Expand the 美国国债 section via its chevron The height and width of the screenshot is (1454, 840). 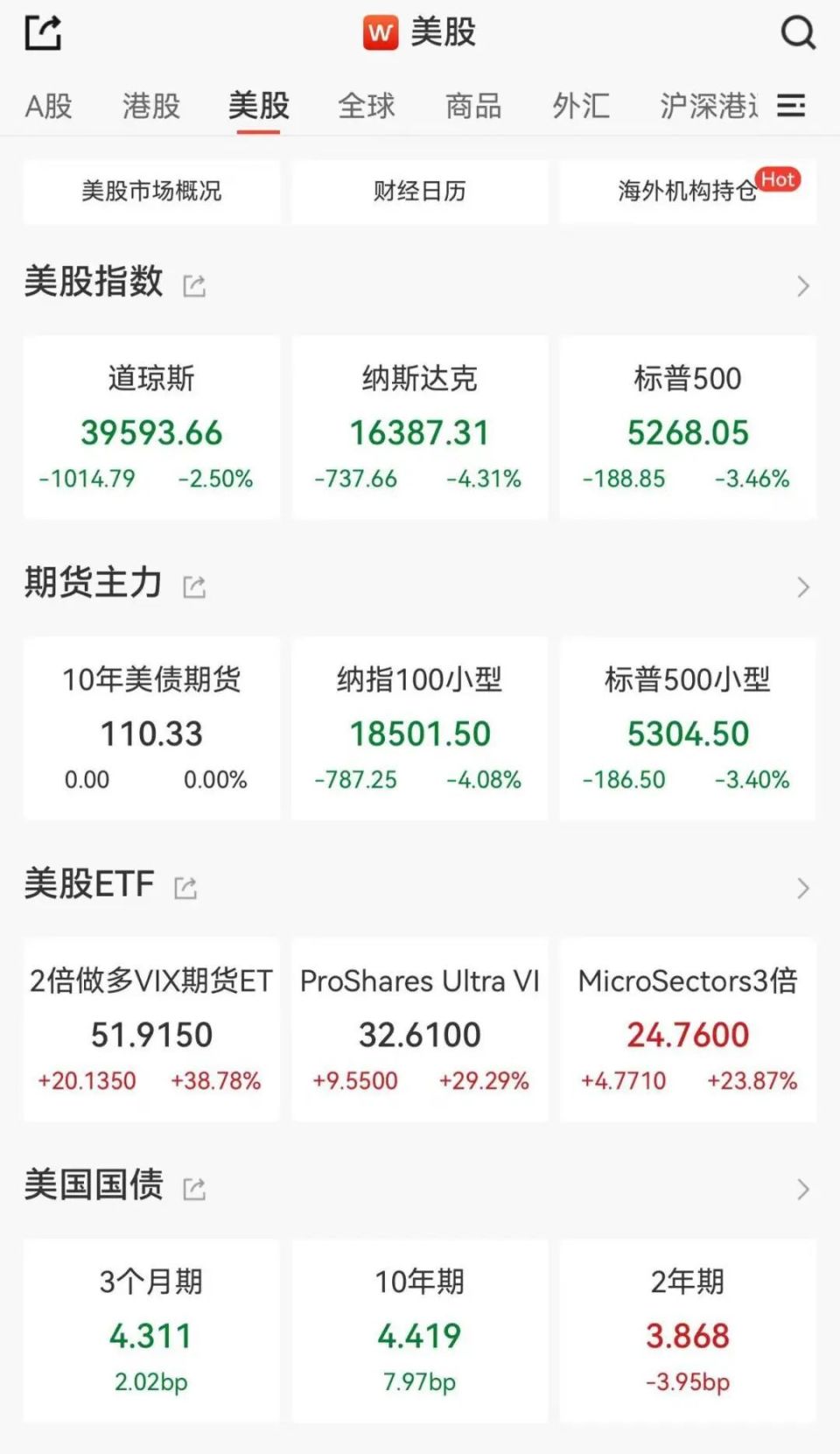802,1189
